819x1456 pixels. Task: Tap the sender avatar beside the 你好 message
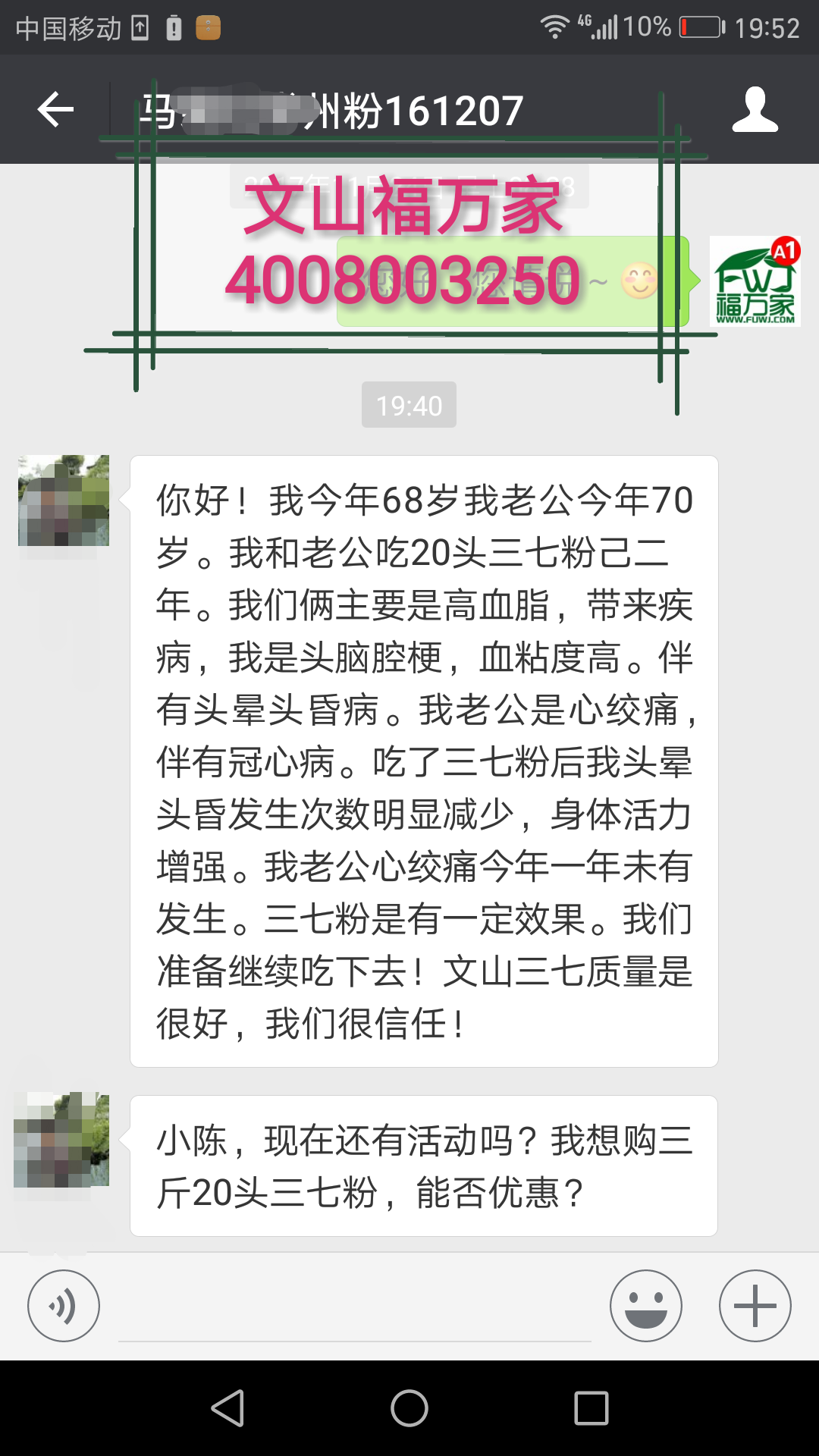click(x=64, y=500)
